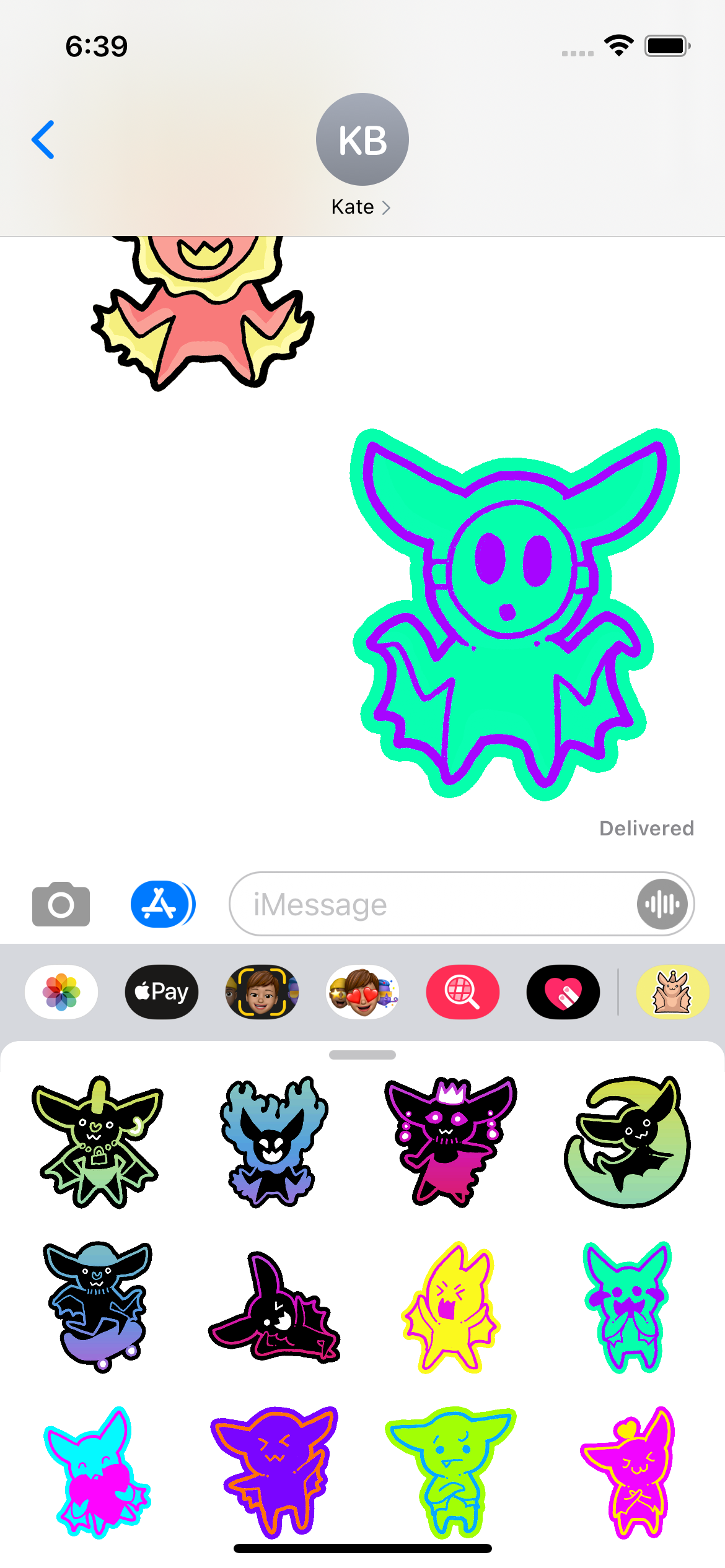
Task: Go back to the messages list
Action: click(x=43, y=140)
